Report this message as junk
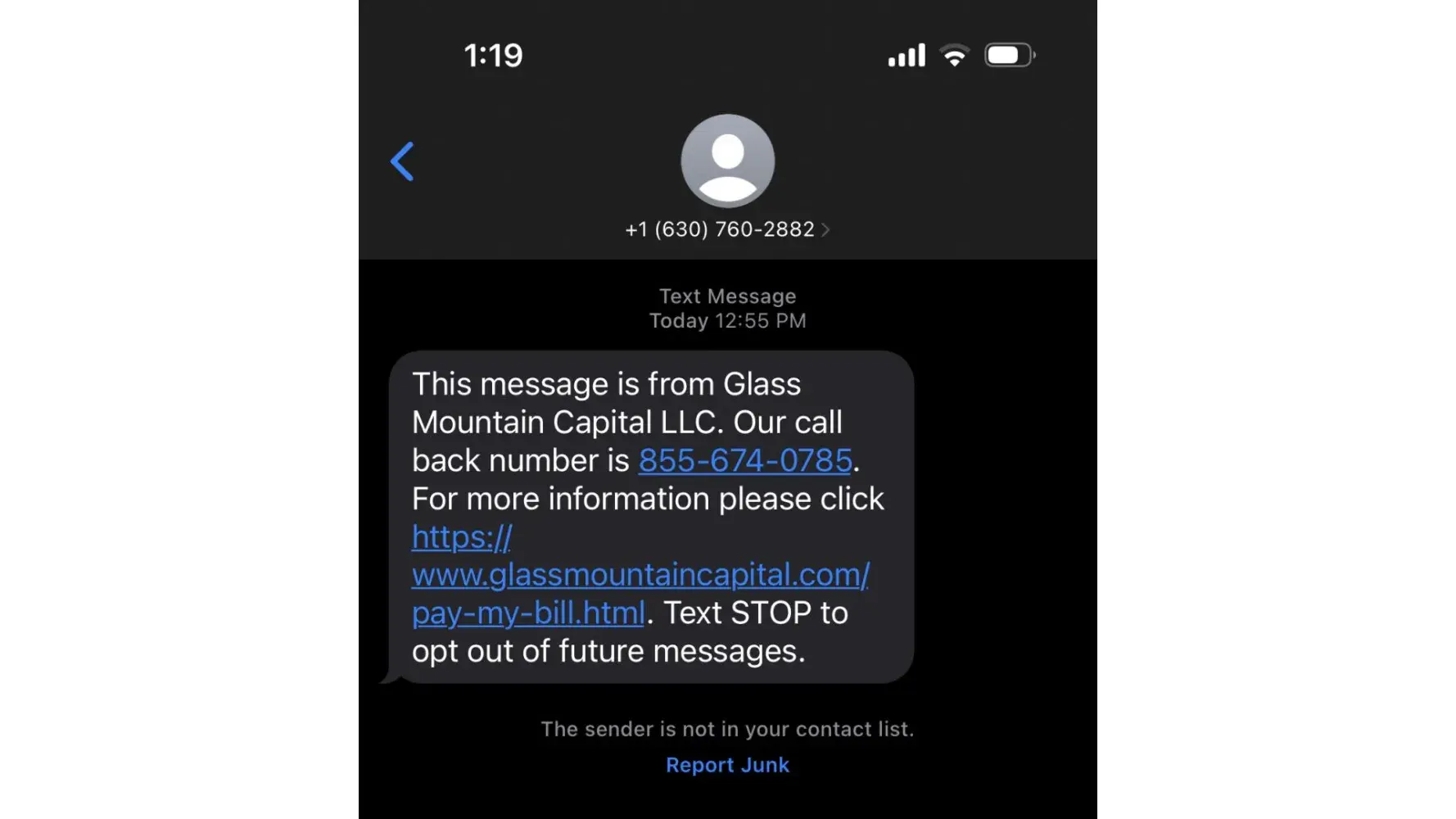Image resolution: width=1456 pixels, height=819 pixels. coord(727,765)
